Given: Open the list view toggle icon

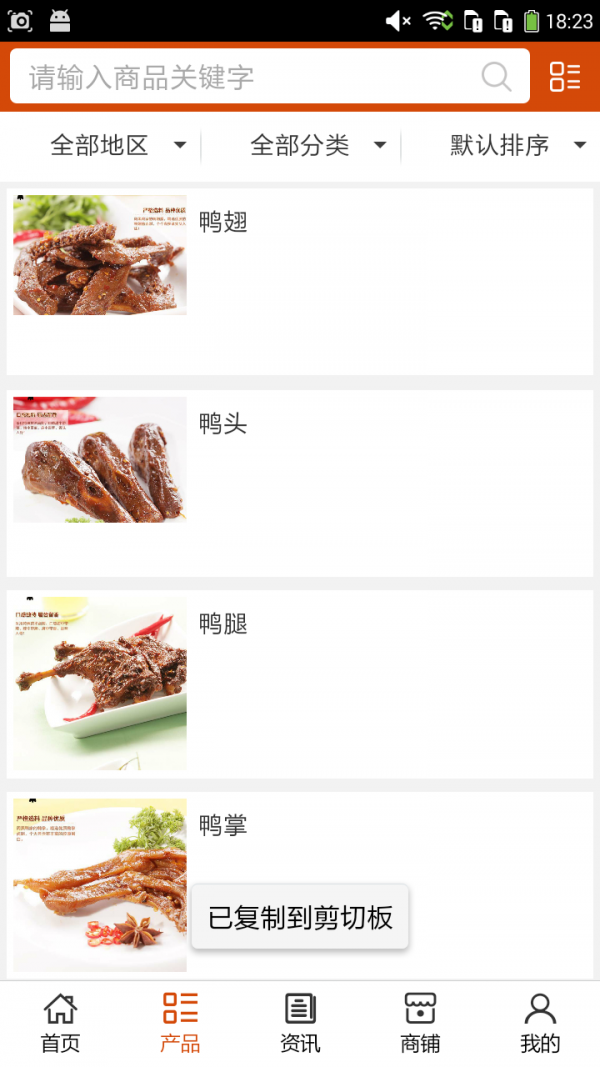Looking at the screenshot, I should click(x=565, y=77).
